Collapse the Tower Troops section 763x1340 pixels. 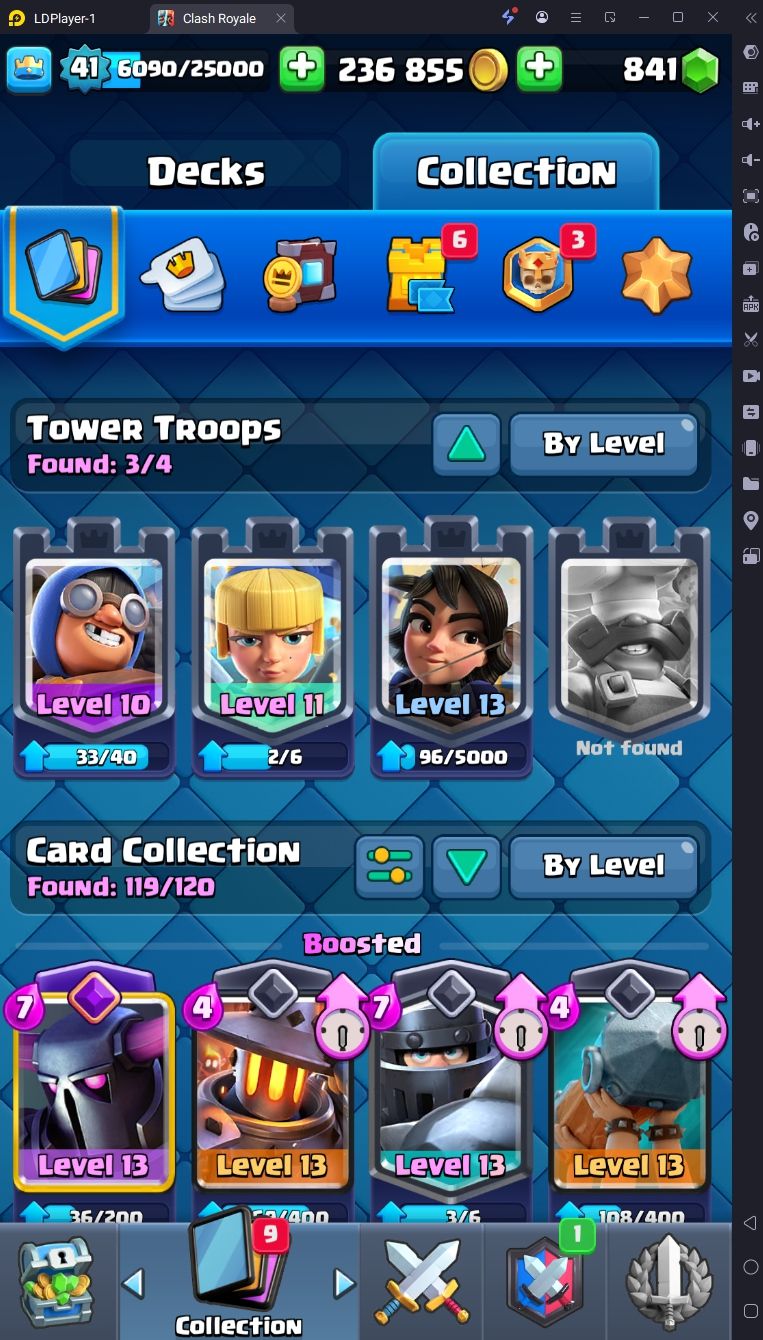coord(466,443)
